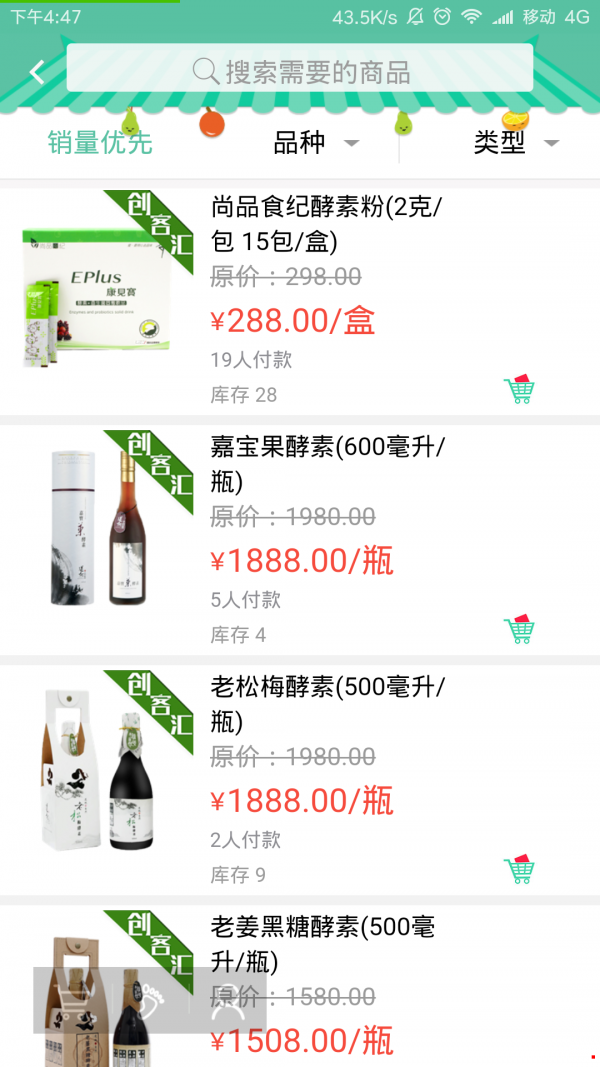Open cart from the floating overlay bar
The image size is (600, 1067).
click(x=76, y=1000)
